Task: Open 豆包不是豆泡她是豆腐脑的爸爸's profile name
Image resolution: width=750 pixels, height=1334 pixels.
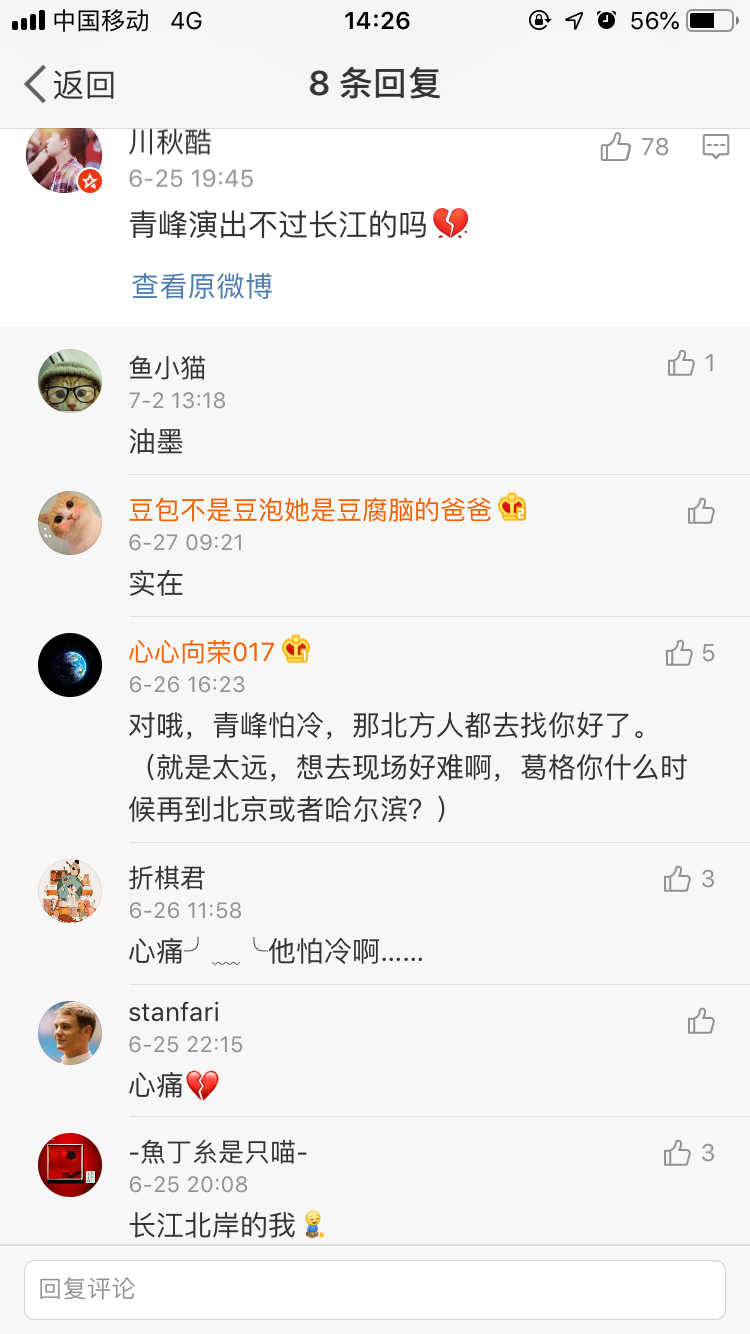Action: coord(310,510)
